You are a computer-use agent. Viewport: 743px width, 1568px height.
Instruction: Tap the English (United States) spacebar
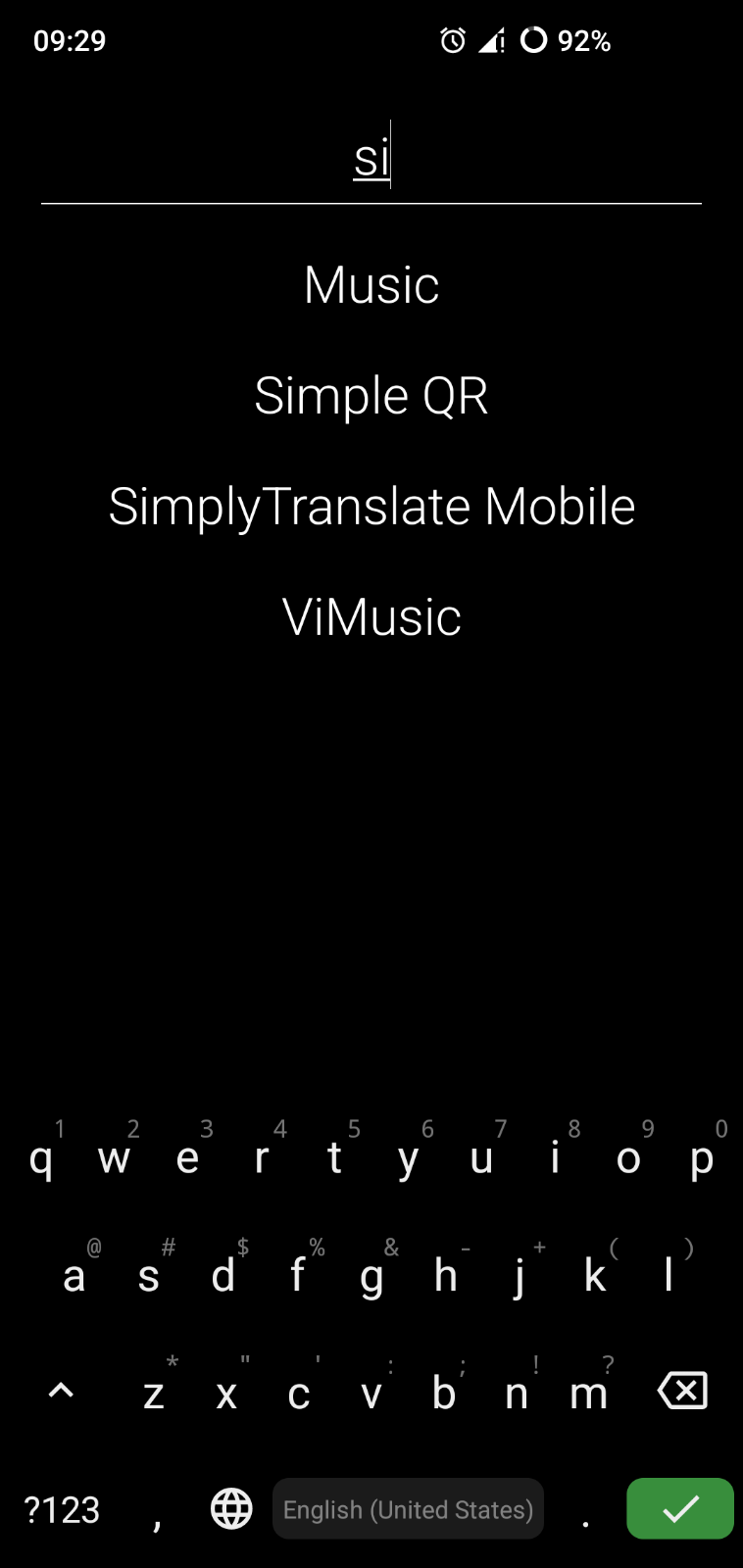pyautogui.click(x=408, y=1508)
